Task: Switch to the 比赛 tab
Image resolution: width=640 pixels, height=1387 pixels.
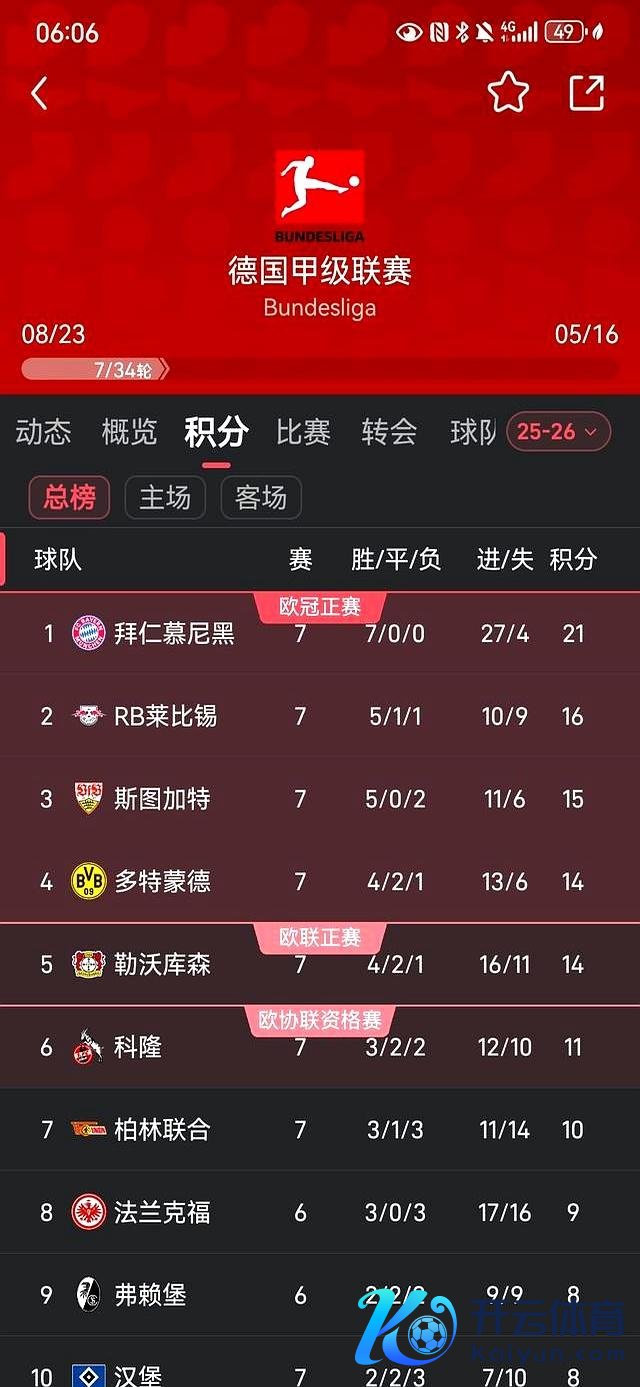Action: tap(303, 432)
